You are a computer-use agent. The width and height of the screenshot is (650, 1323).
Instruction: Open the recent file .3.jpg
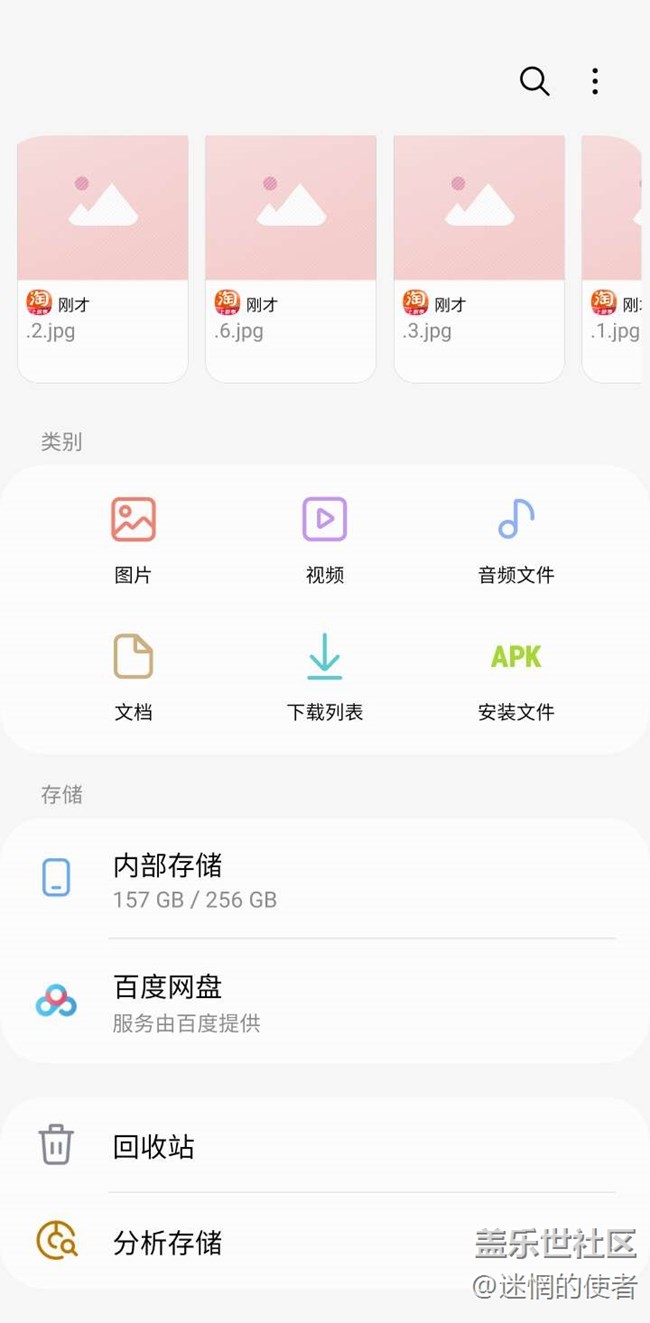coord(479,258)
